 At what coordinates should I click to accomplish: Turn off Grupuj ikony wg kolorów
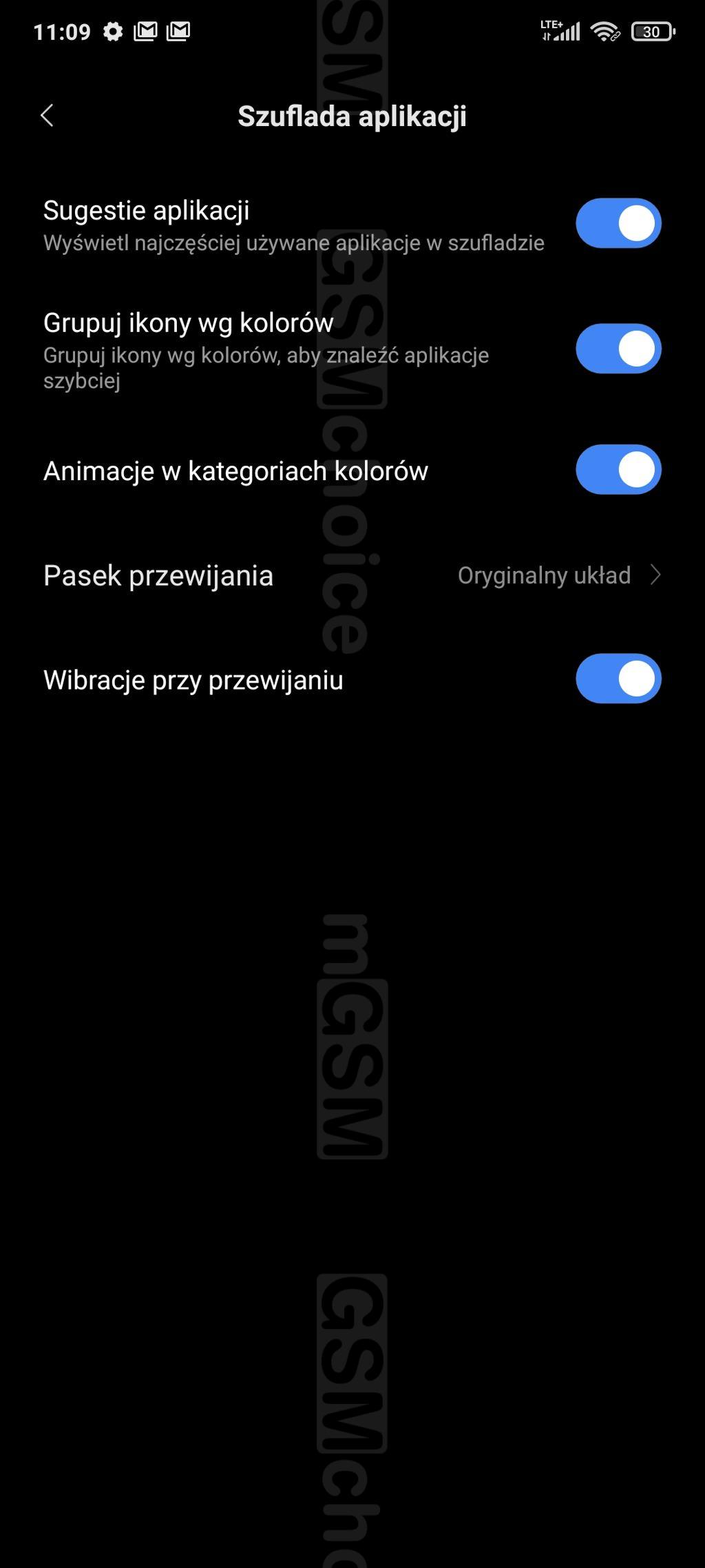click(x=618, y=349)
